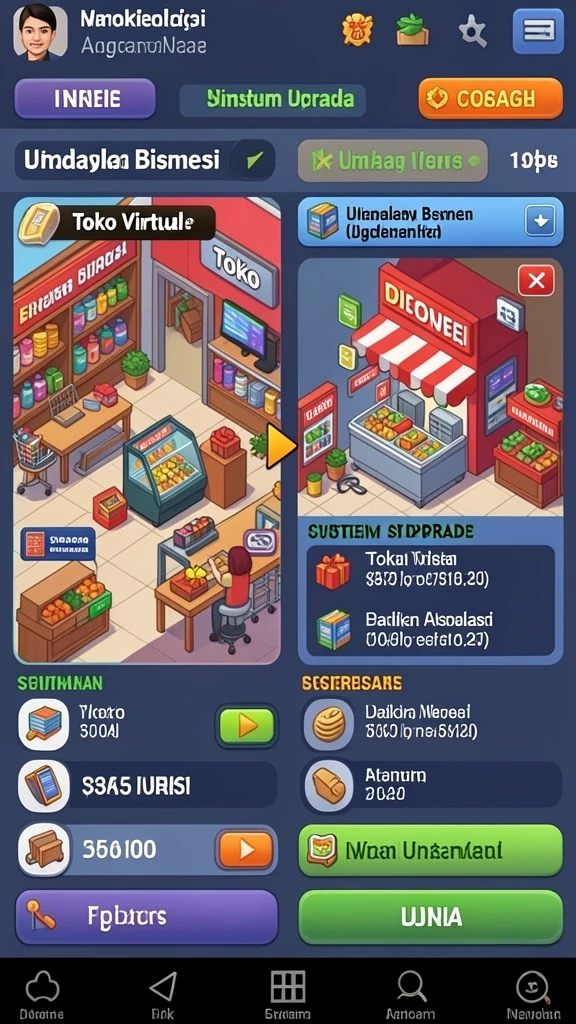Tap the green play button beside Tkoto

coord(247,726)
